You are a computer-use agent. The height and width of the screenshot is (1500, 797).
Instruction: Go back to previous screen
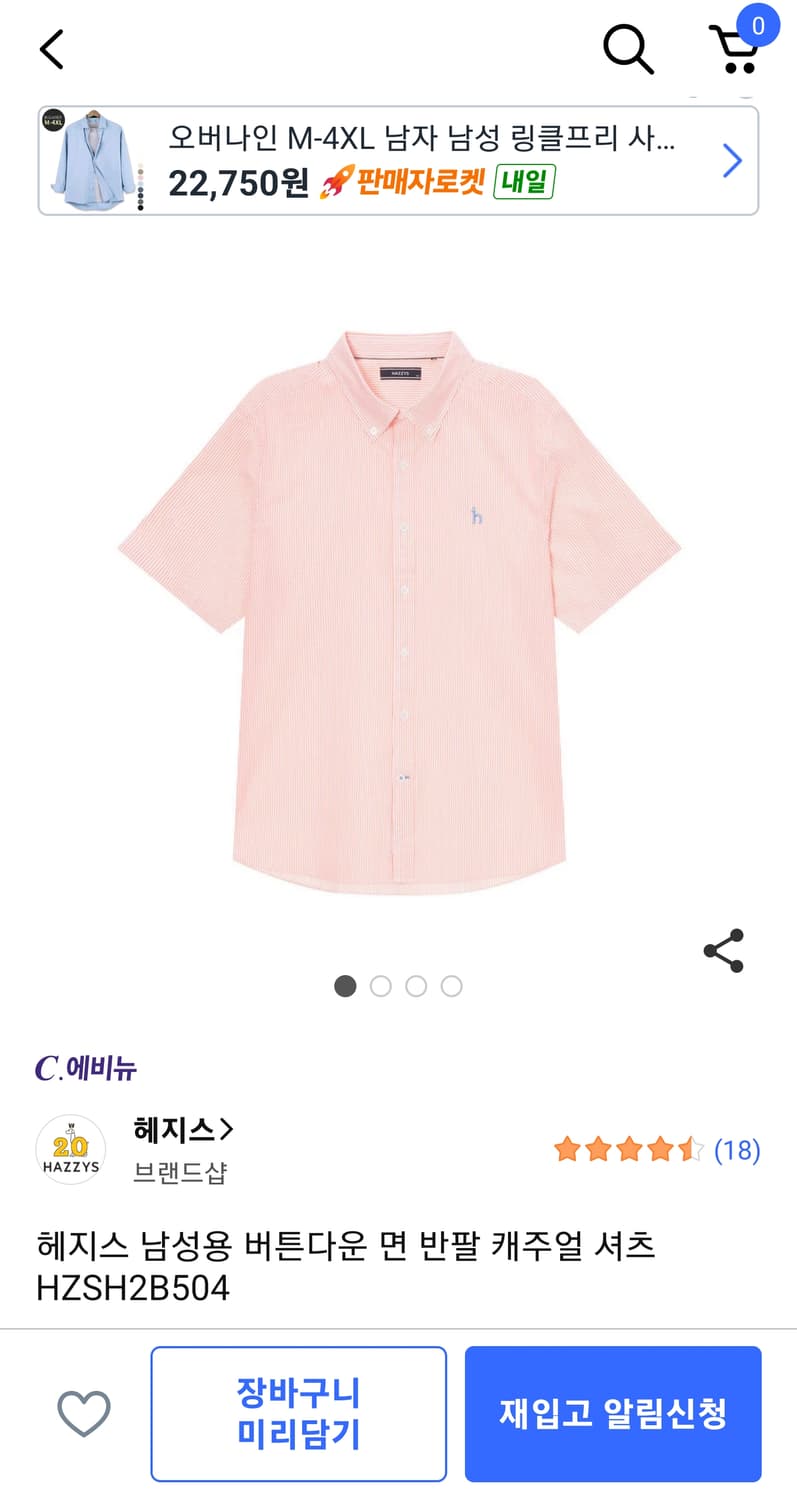point(48,48)
